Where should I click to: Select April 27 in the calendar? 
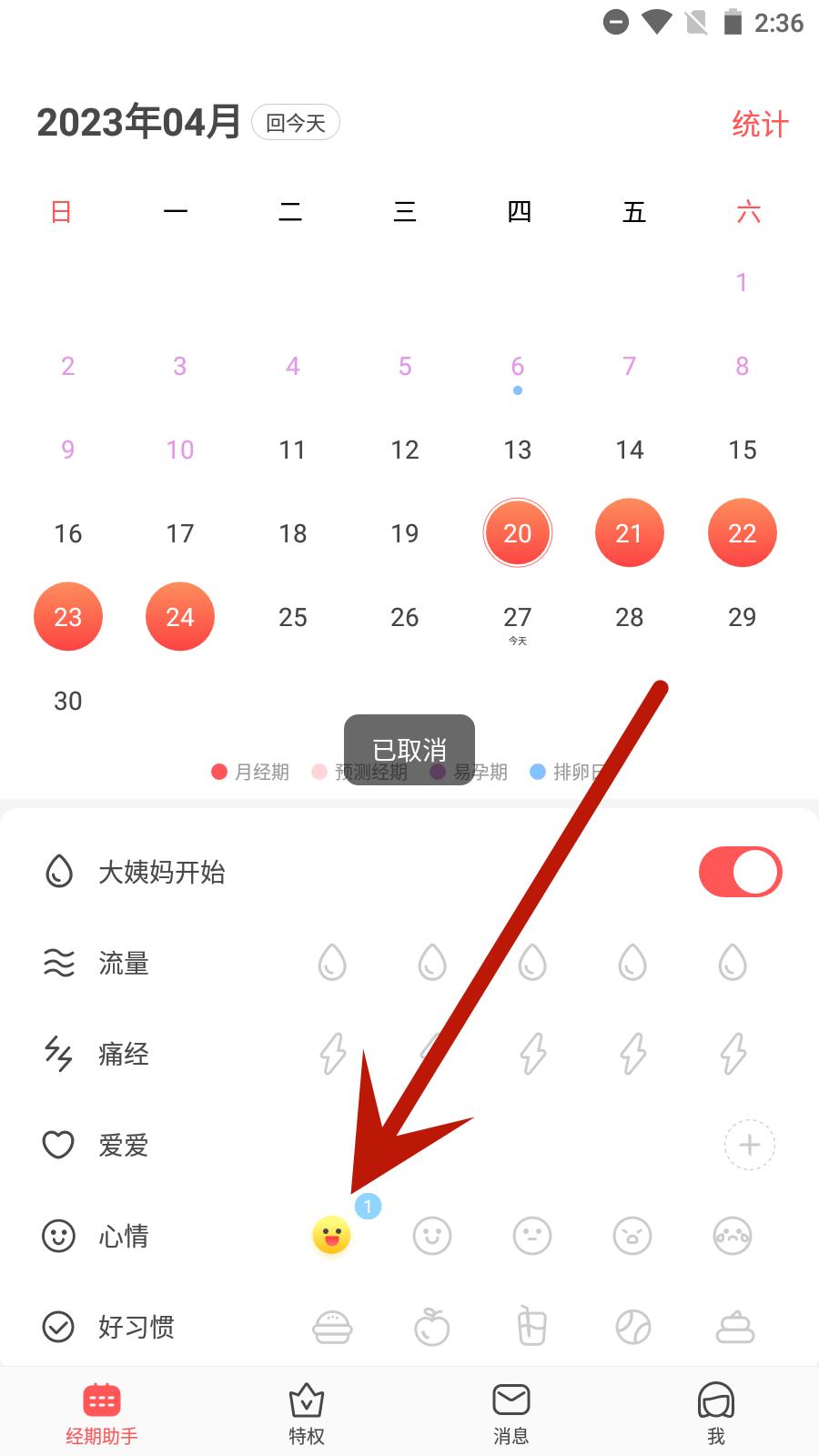tap(517, 618)
